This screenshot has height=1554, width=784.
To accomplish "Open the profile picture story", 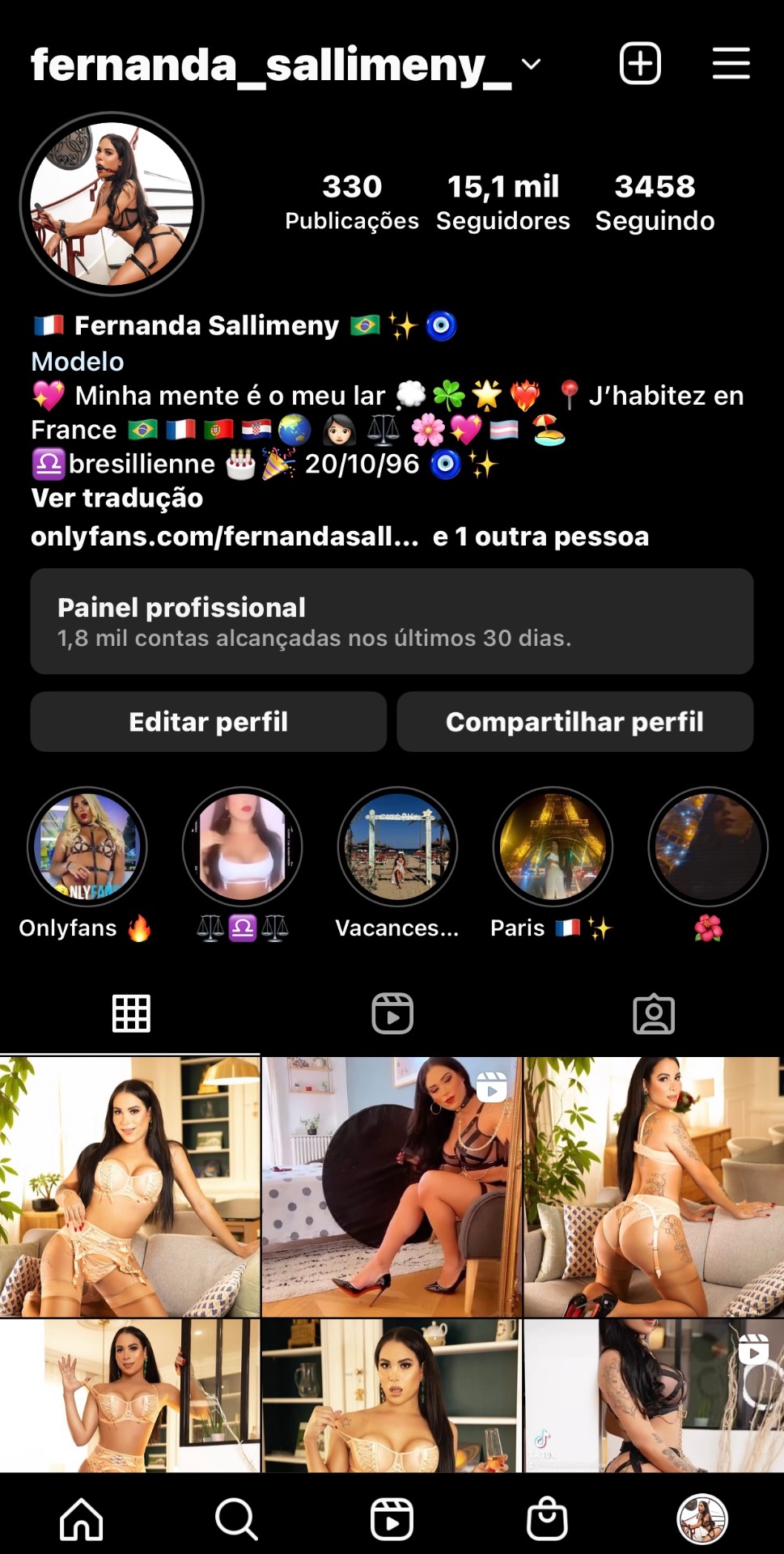I will coord(112,204).
